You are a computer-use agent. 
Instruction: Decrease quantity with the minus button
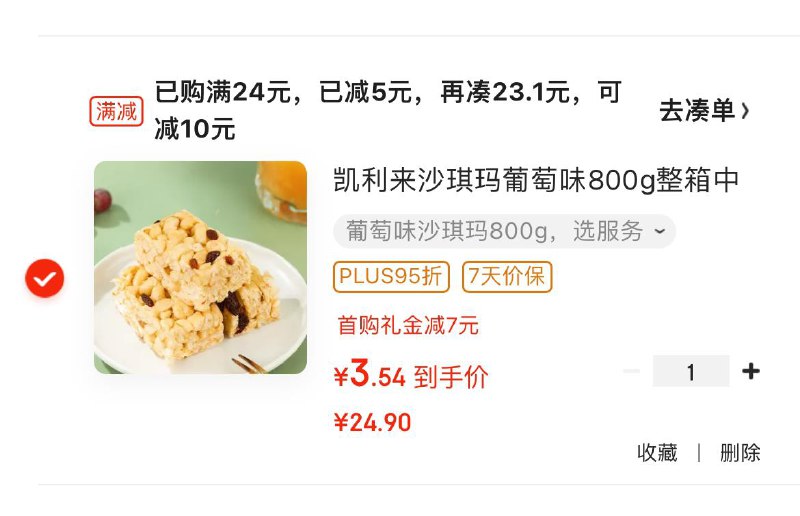click(631, 372)
